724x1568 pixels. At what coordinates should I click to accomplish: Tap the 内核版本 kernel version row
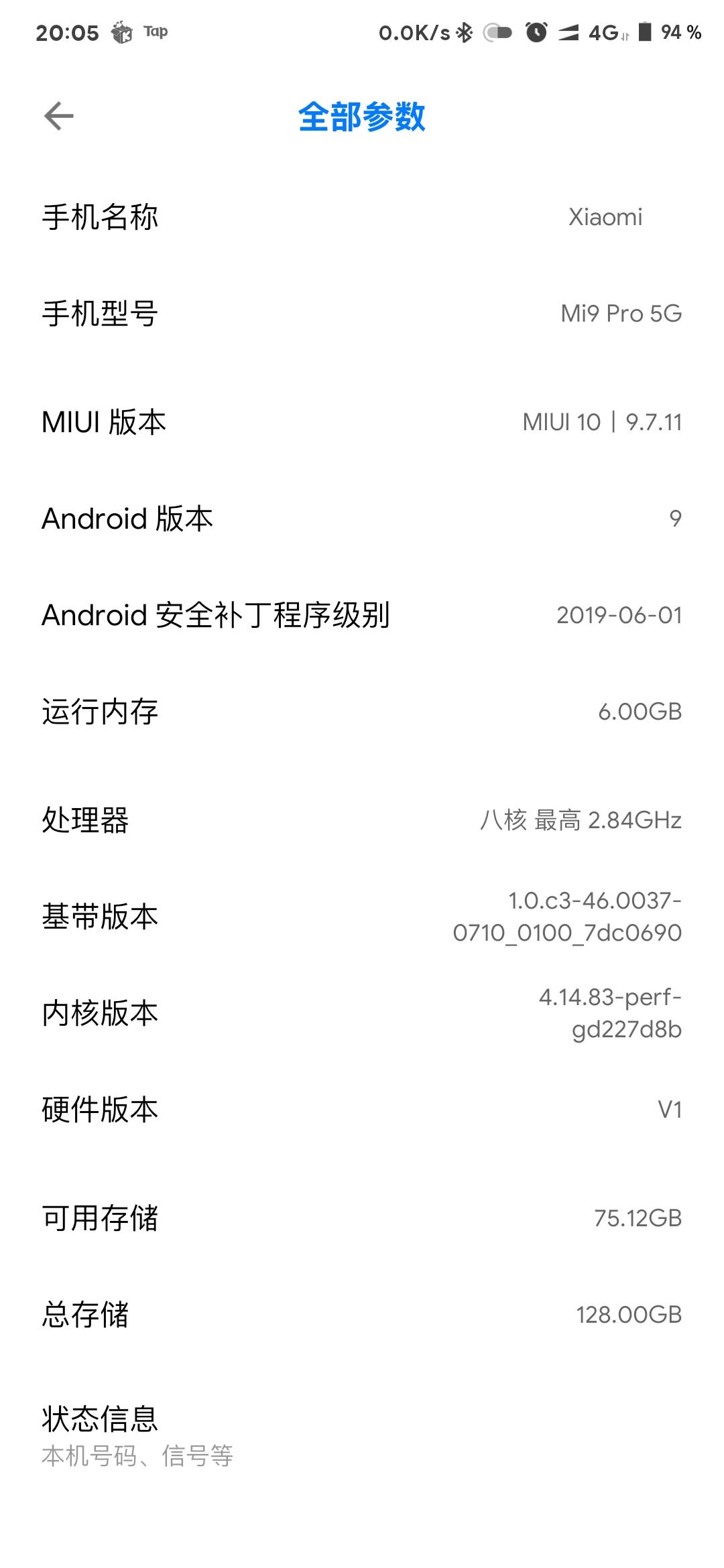tap(362, 1013)
